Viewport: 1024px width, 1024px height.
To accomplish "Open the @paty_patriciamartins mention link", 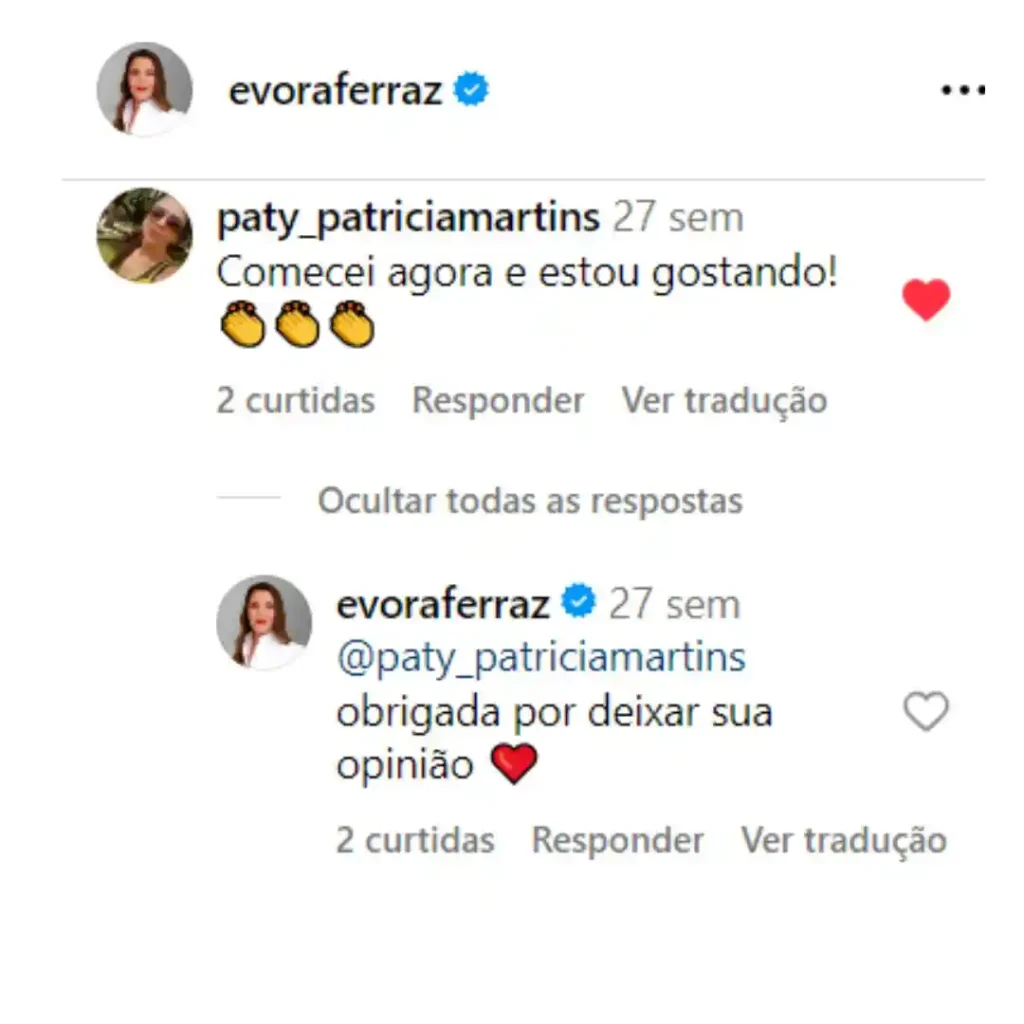I will pos(541,658).
